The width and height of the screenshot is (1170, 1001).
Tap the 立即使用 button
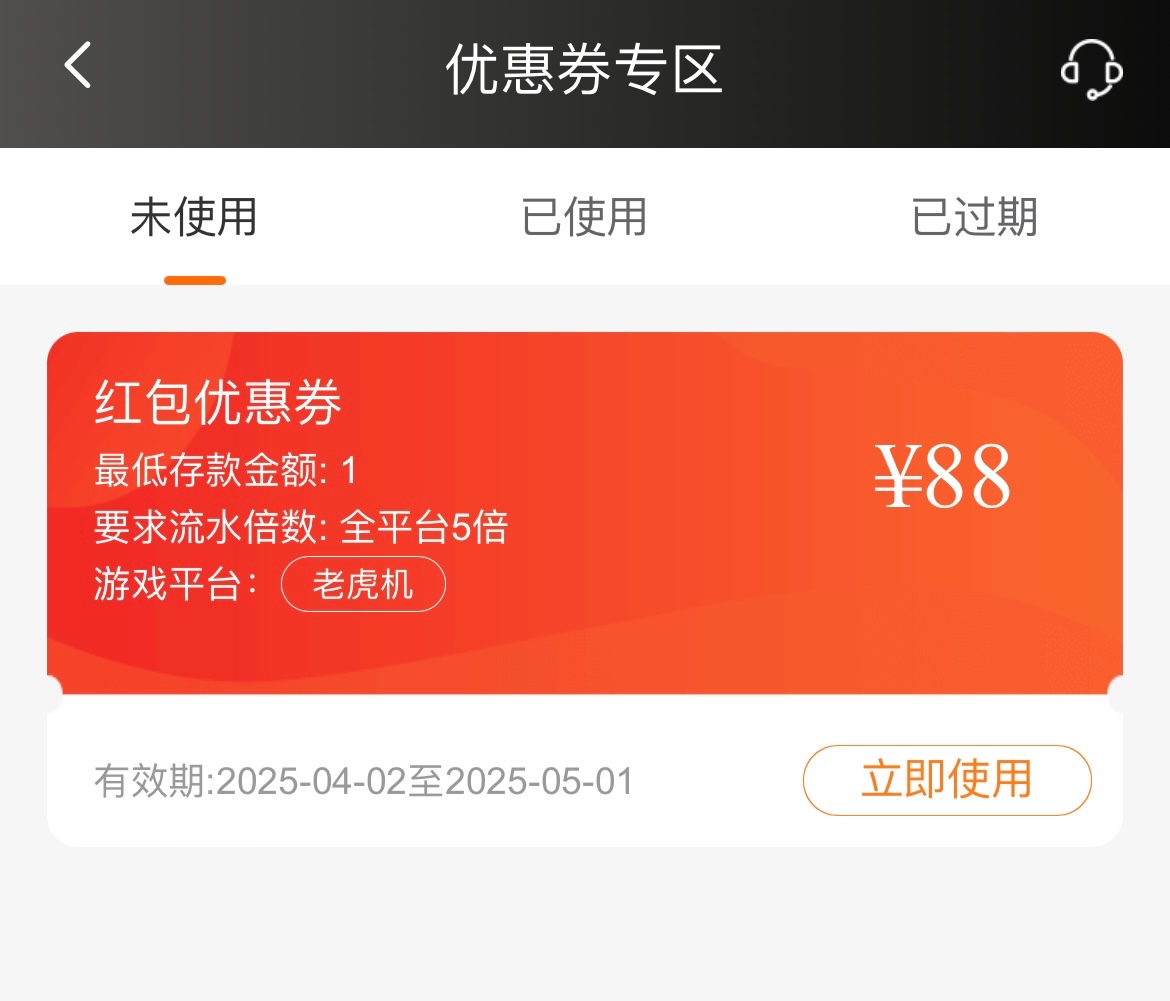(946, 780)
